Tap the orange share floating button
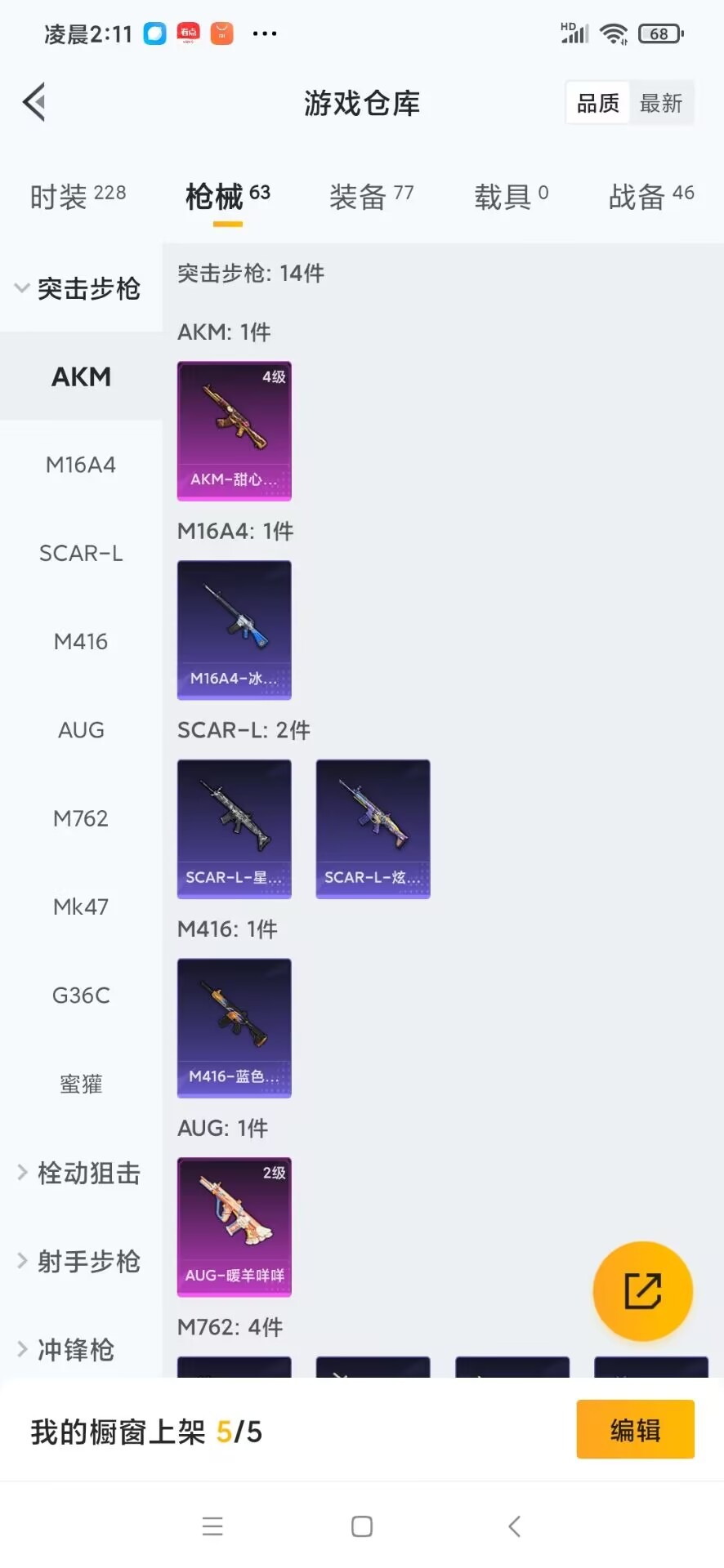Viewport: 724px width, 1568px height. pos(642,1291)
